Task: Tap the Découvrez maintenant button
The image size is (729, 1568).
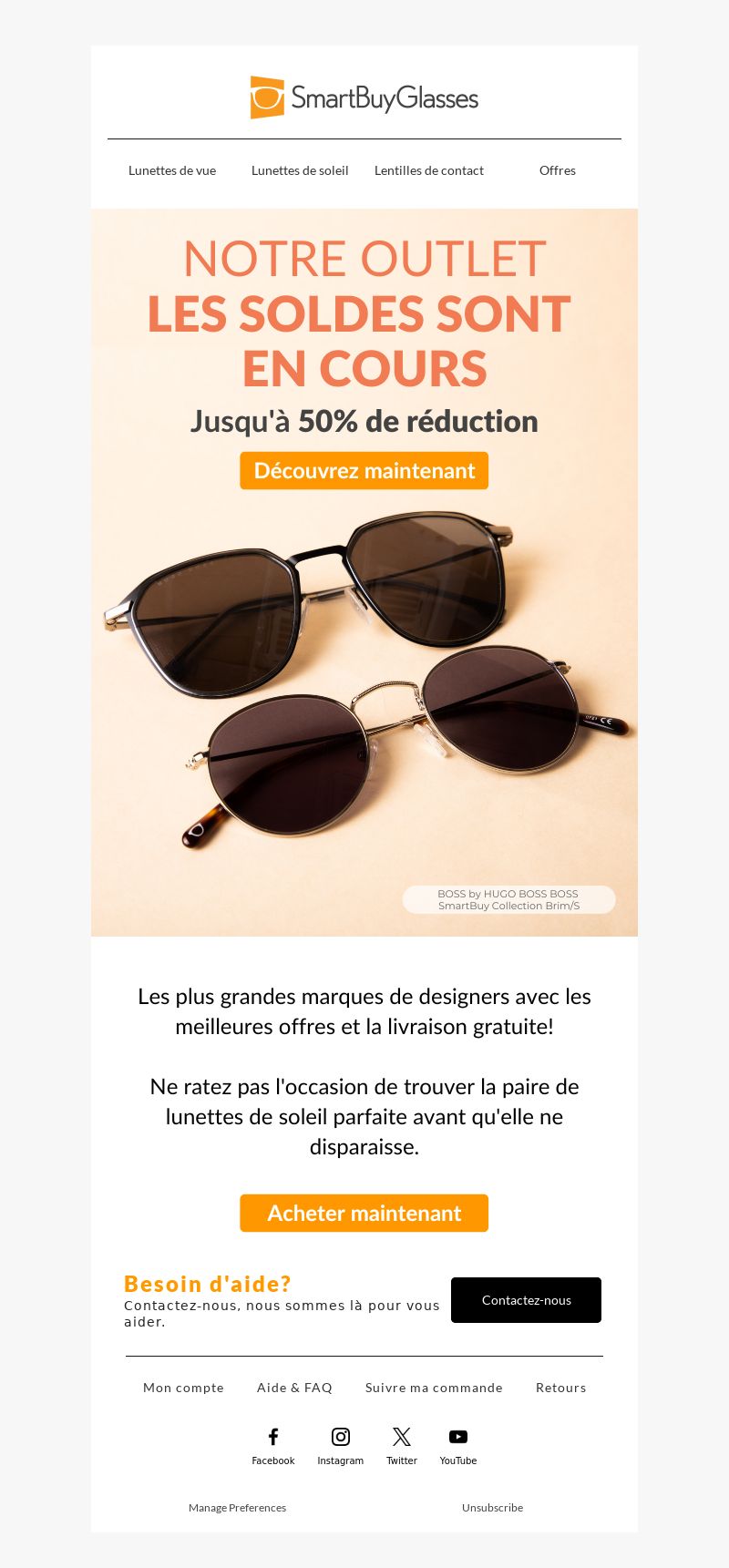Action: pyautogui.click(x=364, y=471)
